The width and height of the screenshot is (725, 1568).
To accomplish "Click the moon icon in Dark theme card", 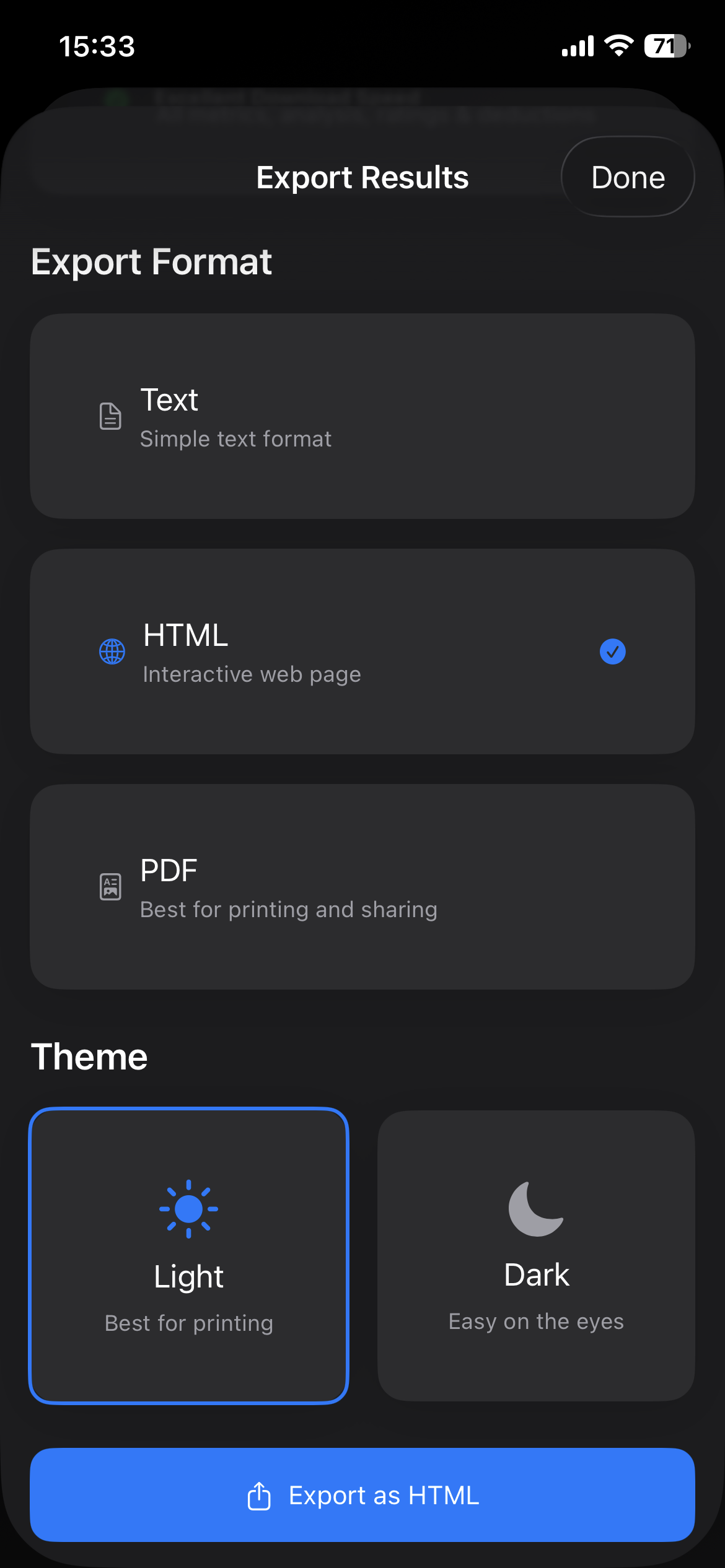I will click(x=535, y=1209).
